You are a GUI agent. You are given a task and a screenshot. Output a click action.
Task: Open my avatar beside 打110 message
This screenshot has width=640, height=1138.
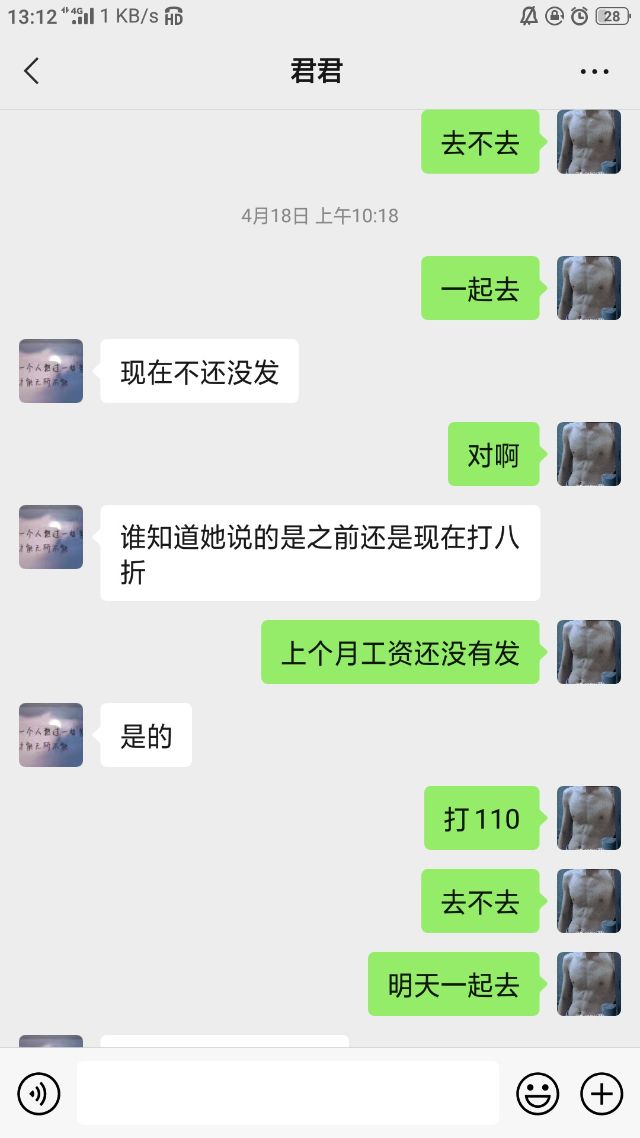point(588,818)
